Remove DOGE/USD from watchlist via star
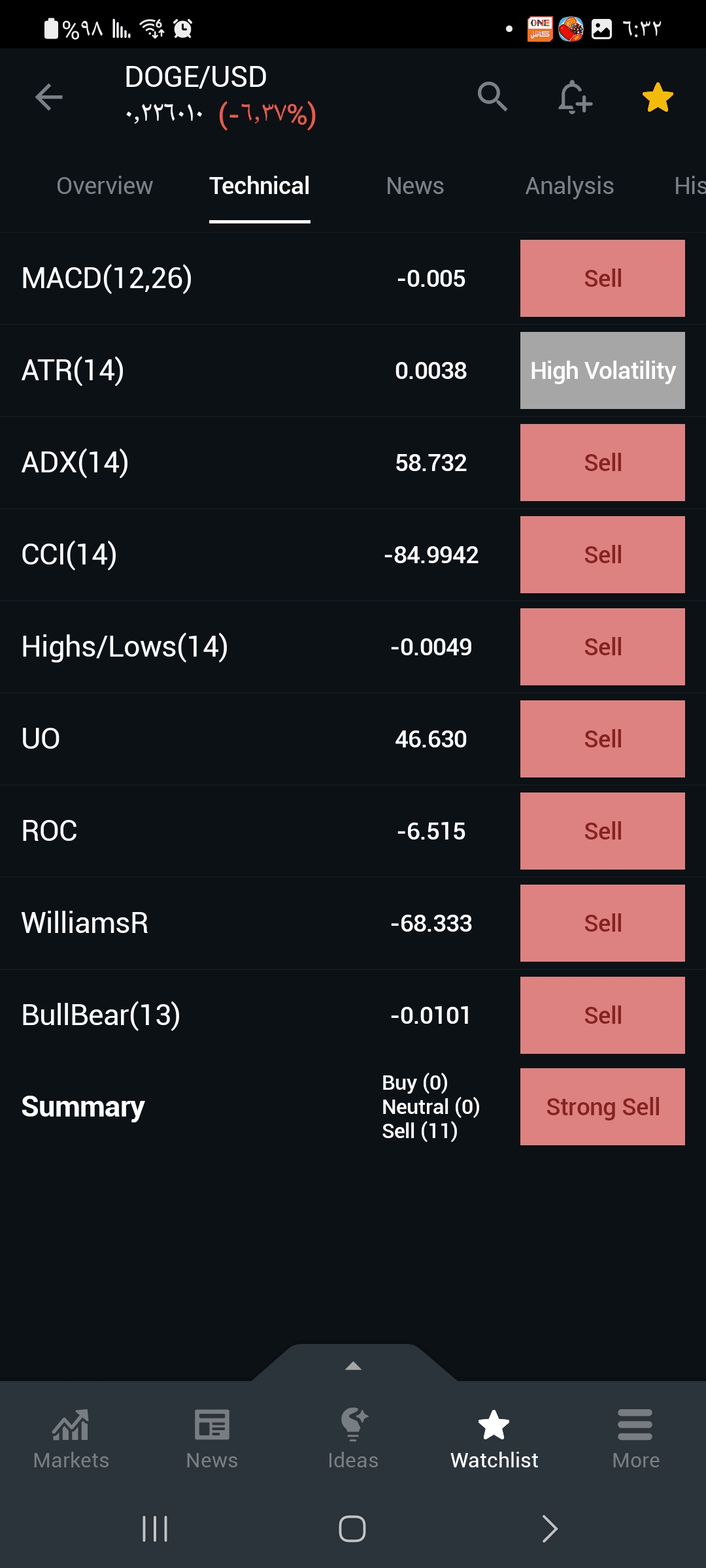Screen dimensions: 706x1568 [x=658, y=97]
